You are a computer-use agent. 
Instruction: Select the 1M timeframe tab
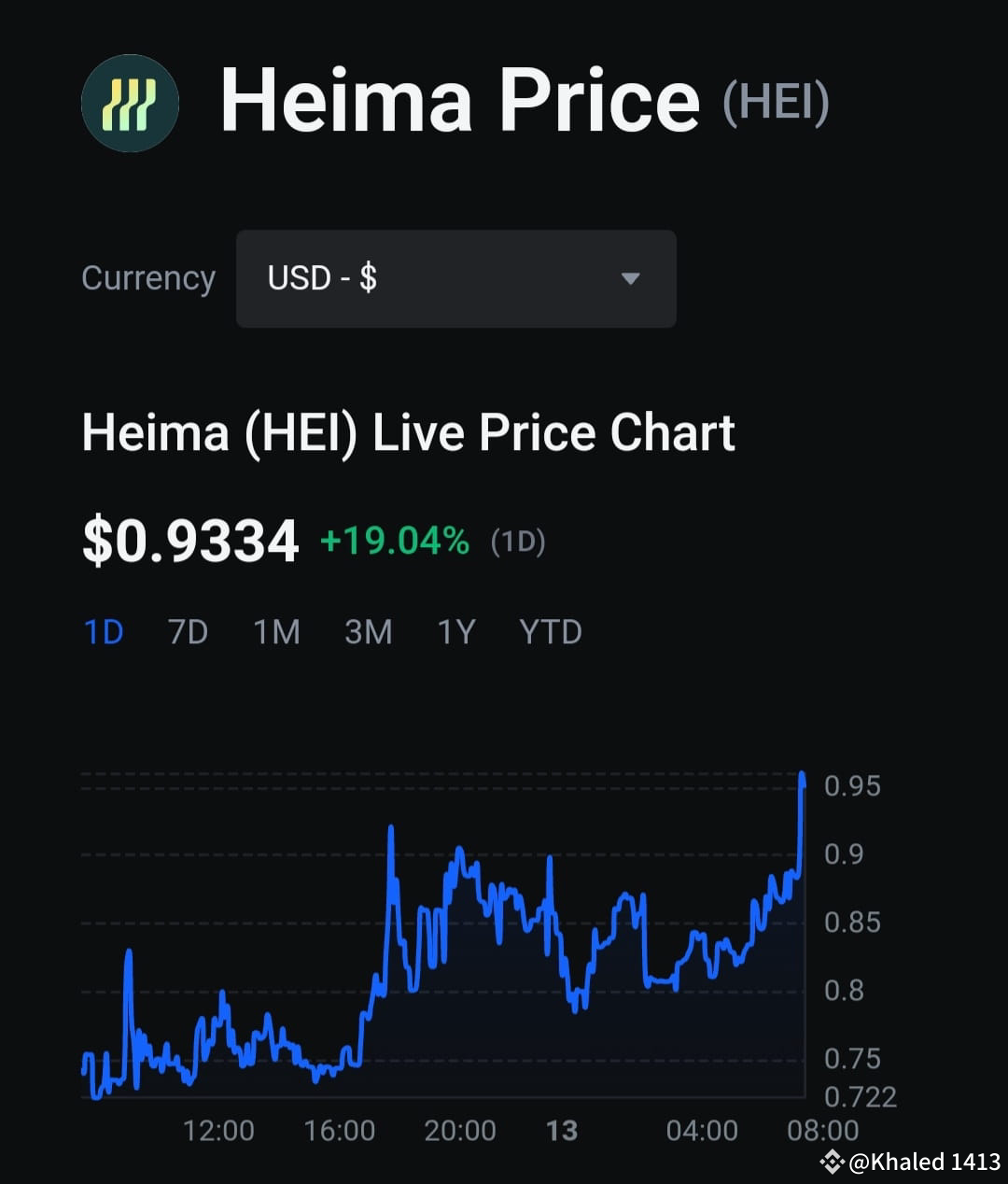pos(275,632)
